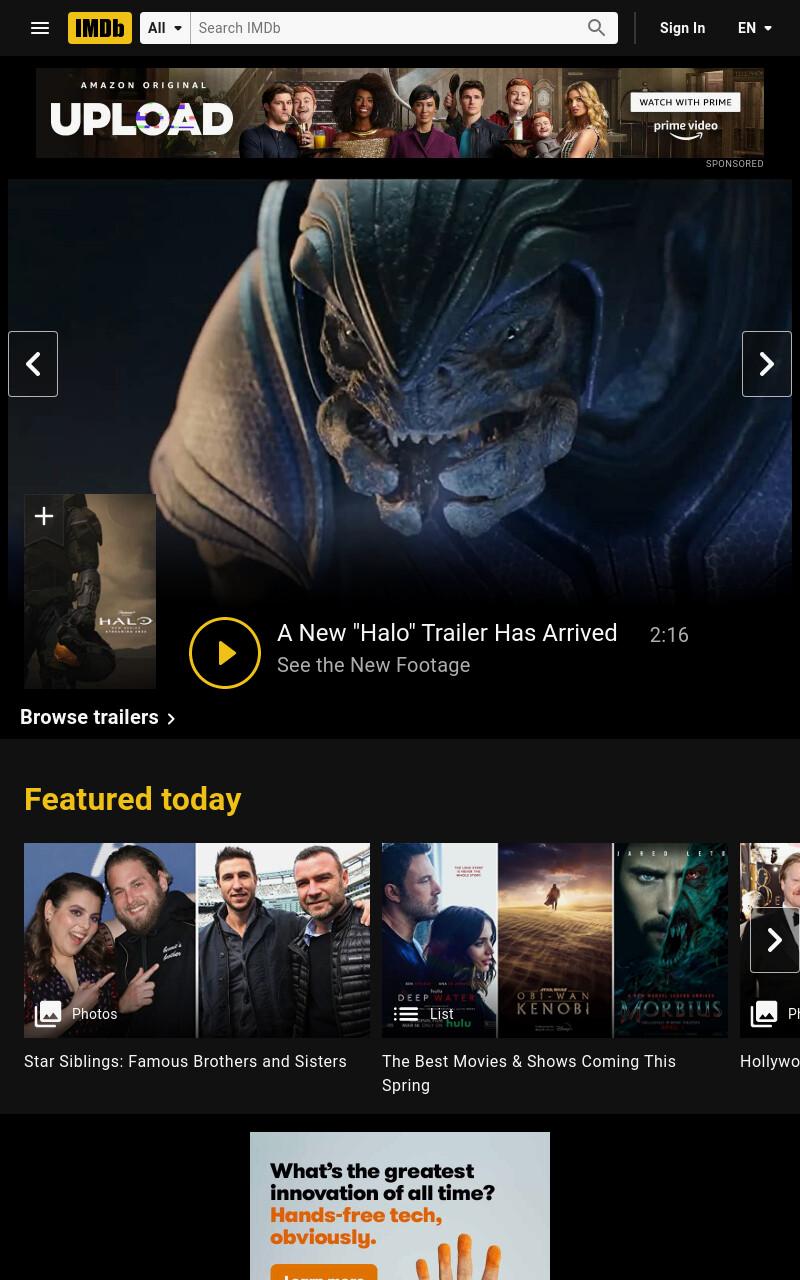
Task: Open the Sign In page
Action: (682, 28)
